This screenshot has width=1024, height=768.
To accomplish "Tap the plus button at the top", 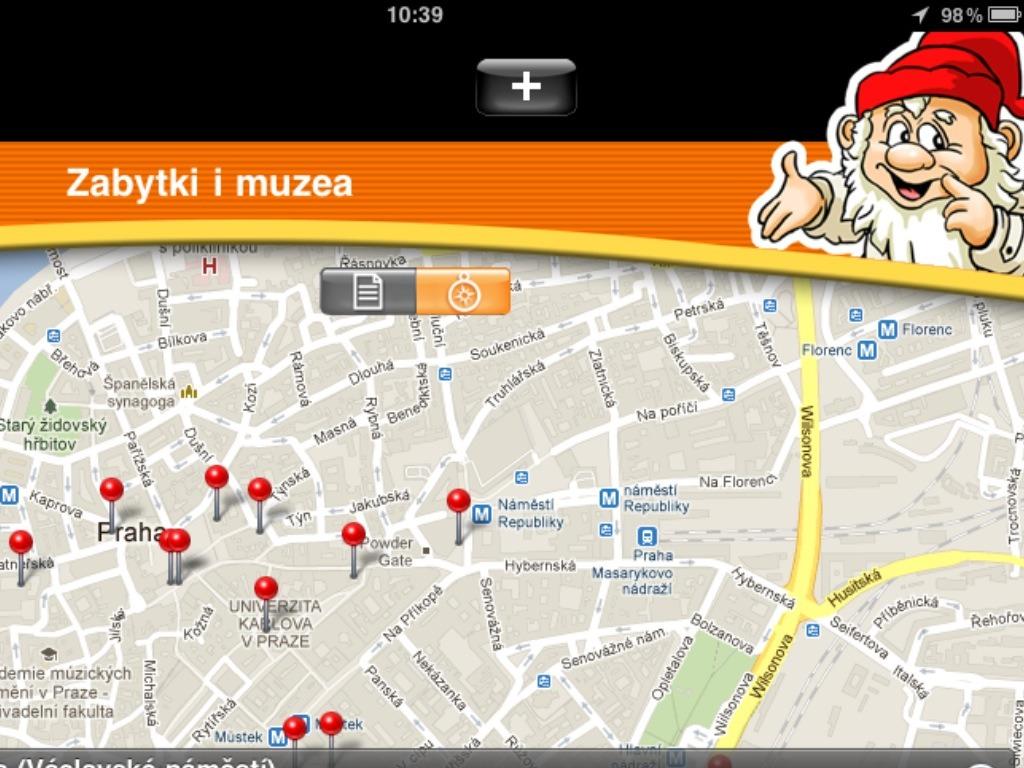I will 526,86.
